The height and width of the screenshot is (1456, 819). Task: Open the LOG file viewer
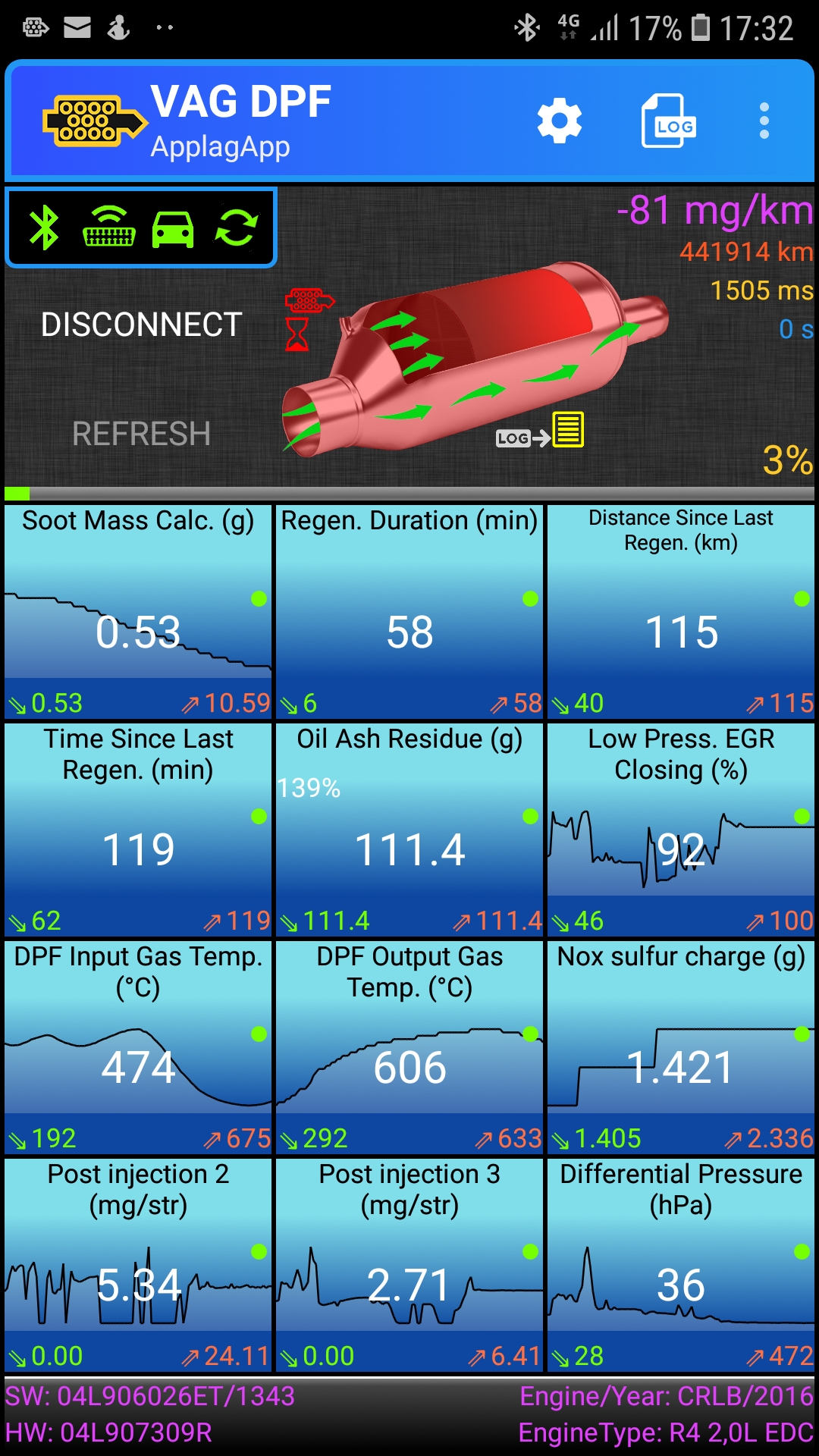pyautogui.click(x=668, y=121)
